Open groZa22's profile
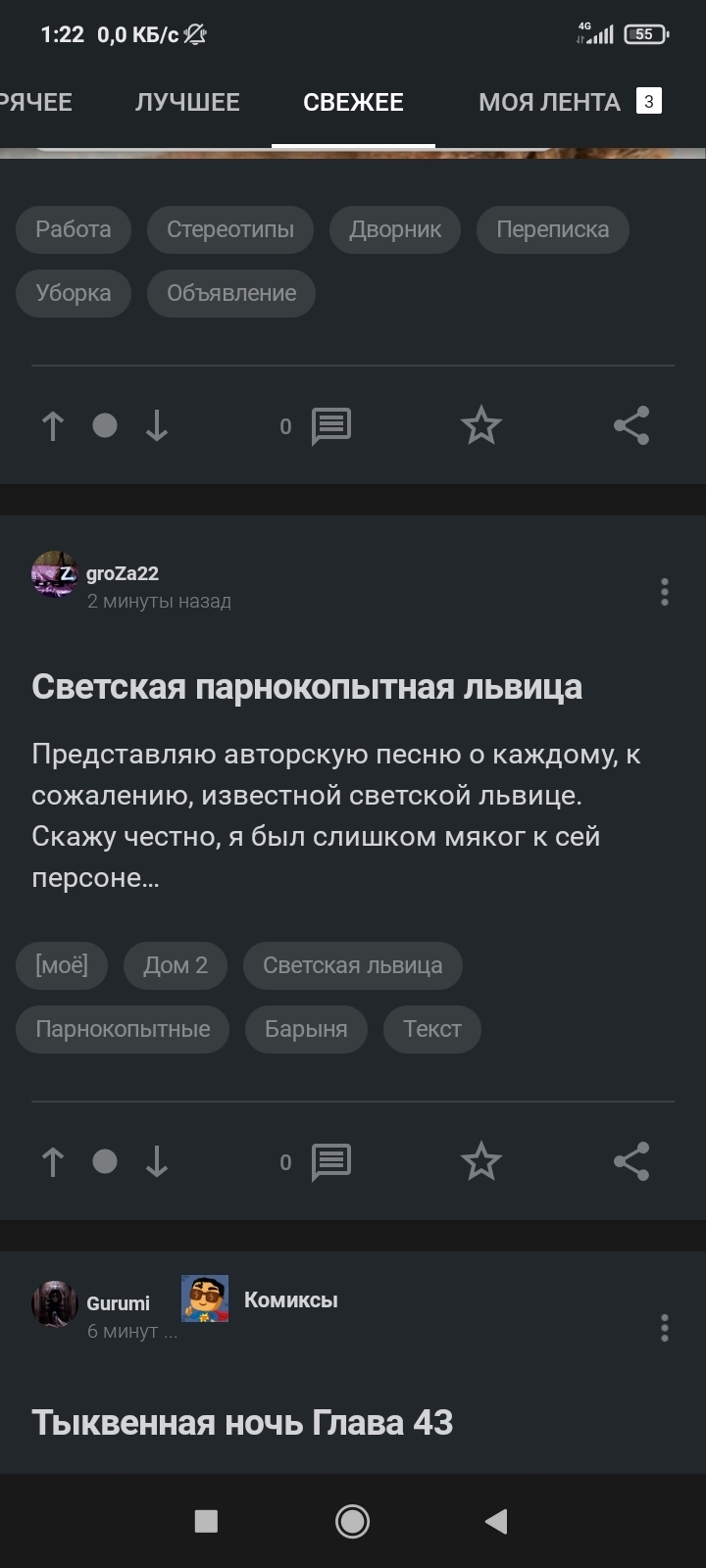Screen dimensions: 706x1568 [123, 573]
